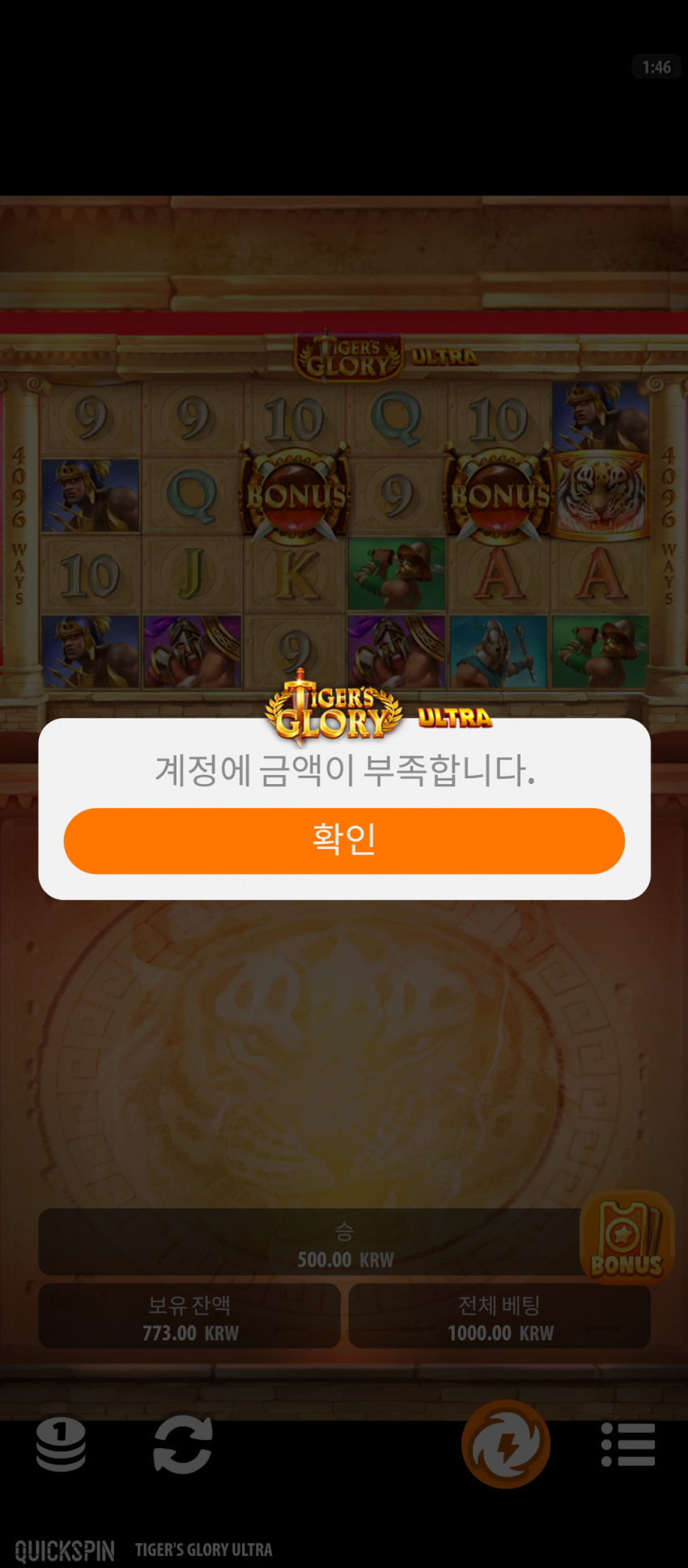Confirm the insufficient funds dialog with 확인
688x1568 pixels.
click(x=344, y=841)
